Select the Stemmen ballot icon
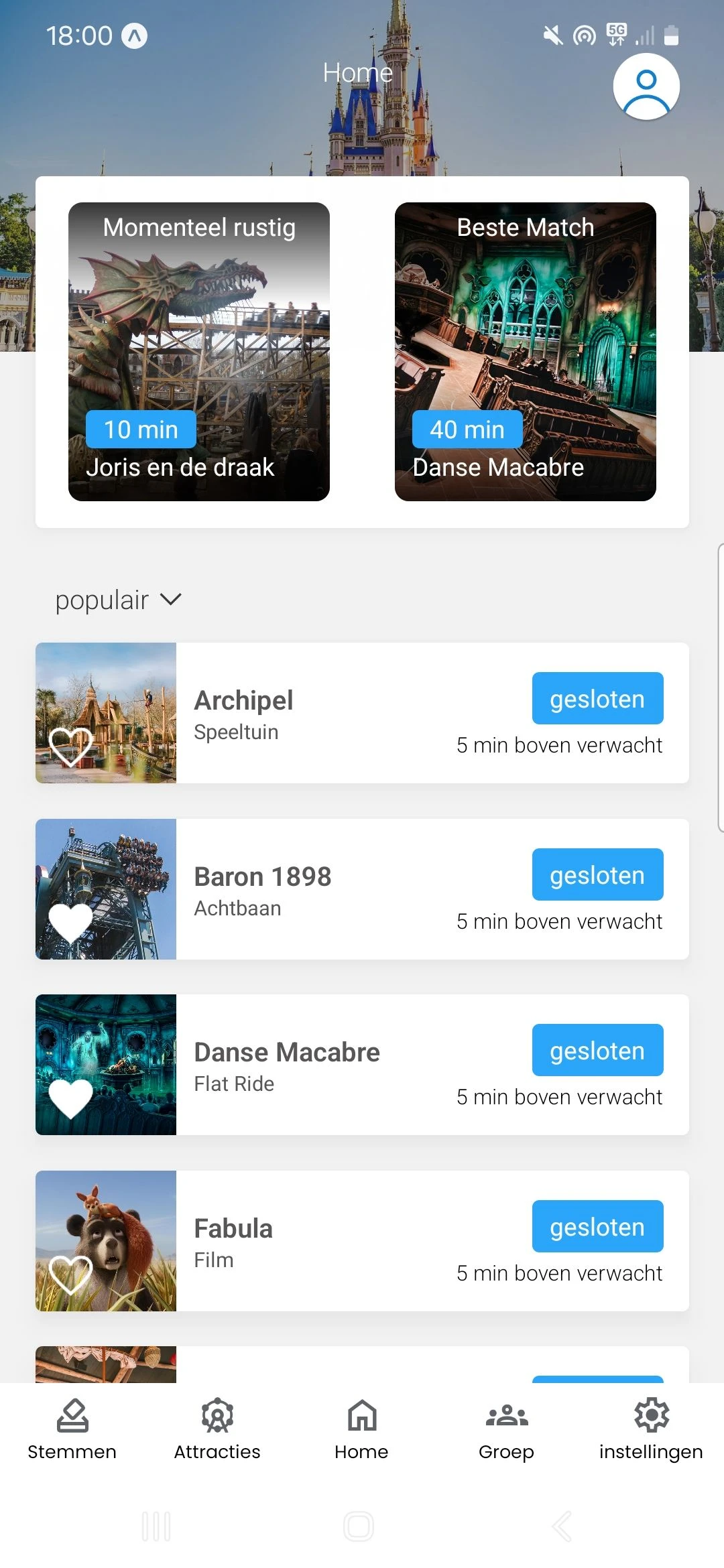The image size is (724, 1568). 72,1416
